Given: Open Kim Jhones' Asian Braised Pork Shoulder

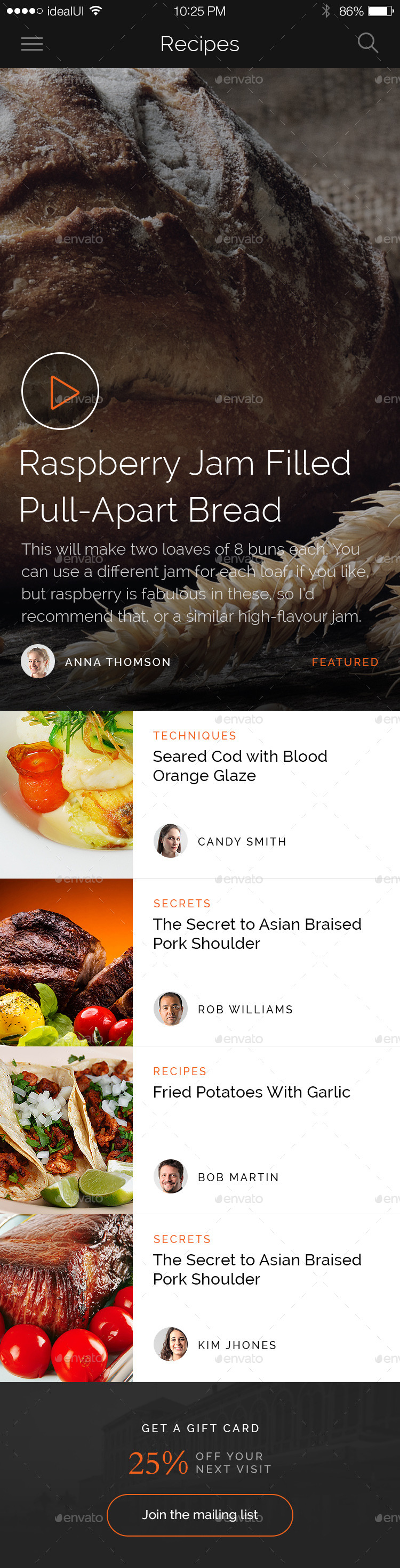Looking at the screenshot, I should click(257, 1269).
